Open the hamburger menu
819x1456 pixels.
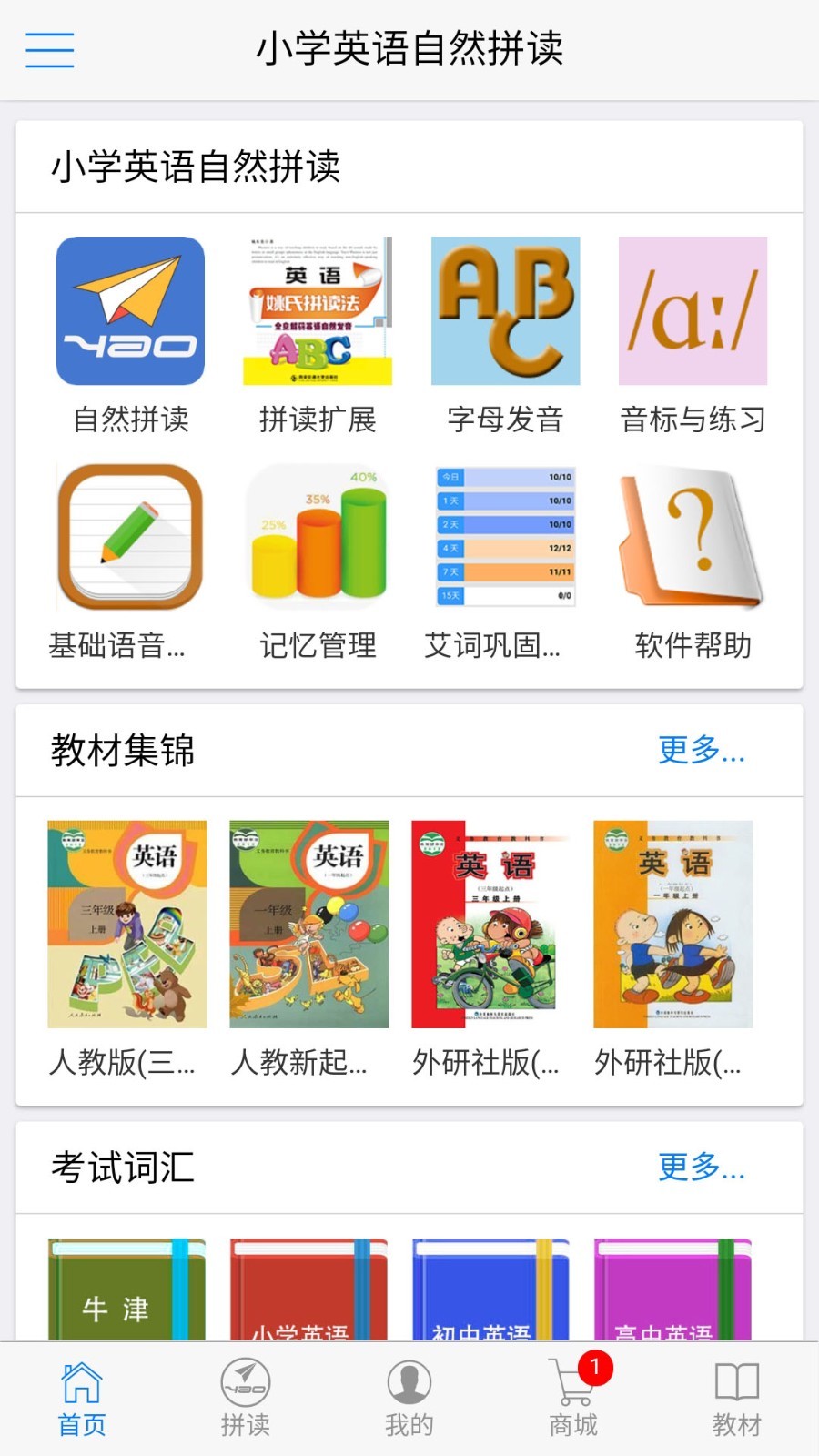[50, 49]
